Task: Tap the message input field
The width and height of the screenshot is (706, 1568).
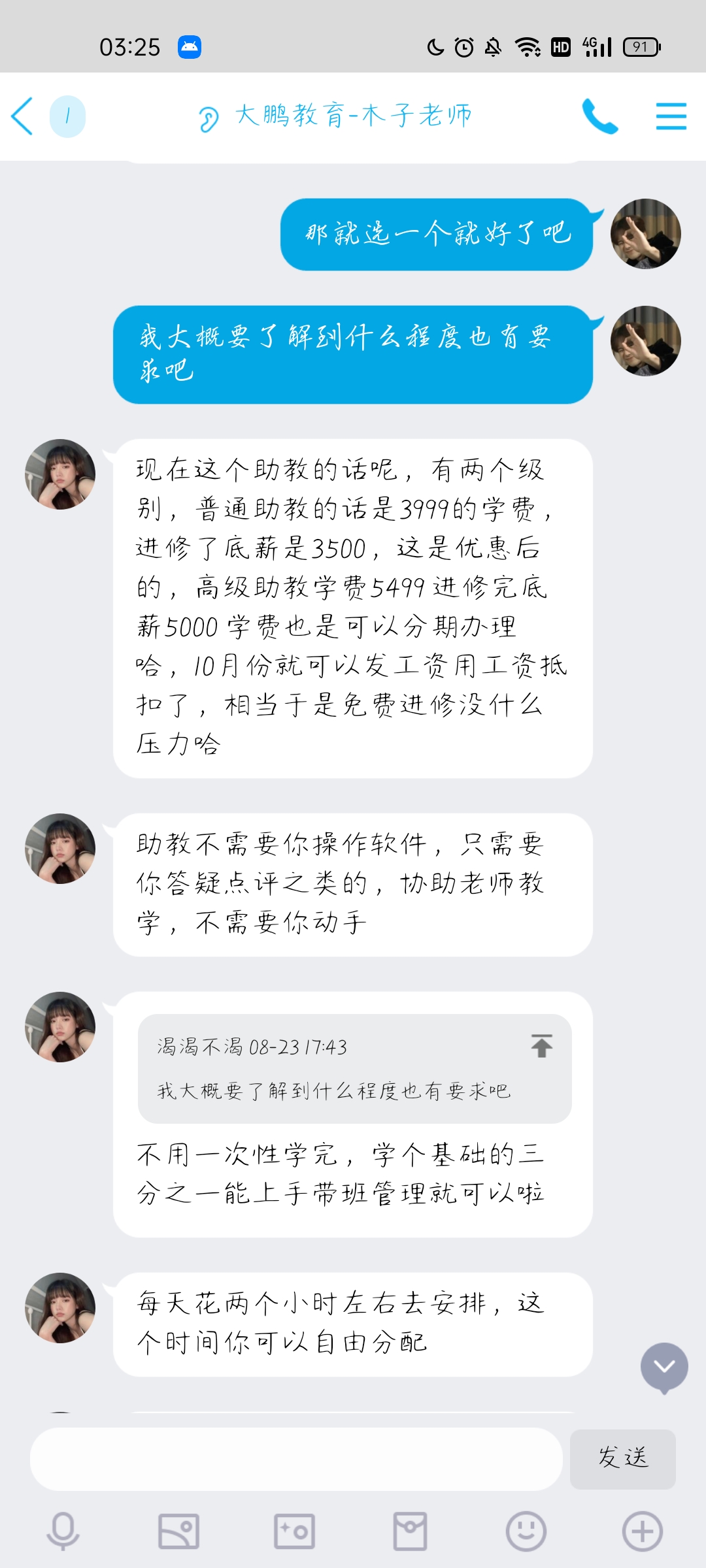Action: (x=296, y=1458)
